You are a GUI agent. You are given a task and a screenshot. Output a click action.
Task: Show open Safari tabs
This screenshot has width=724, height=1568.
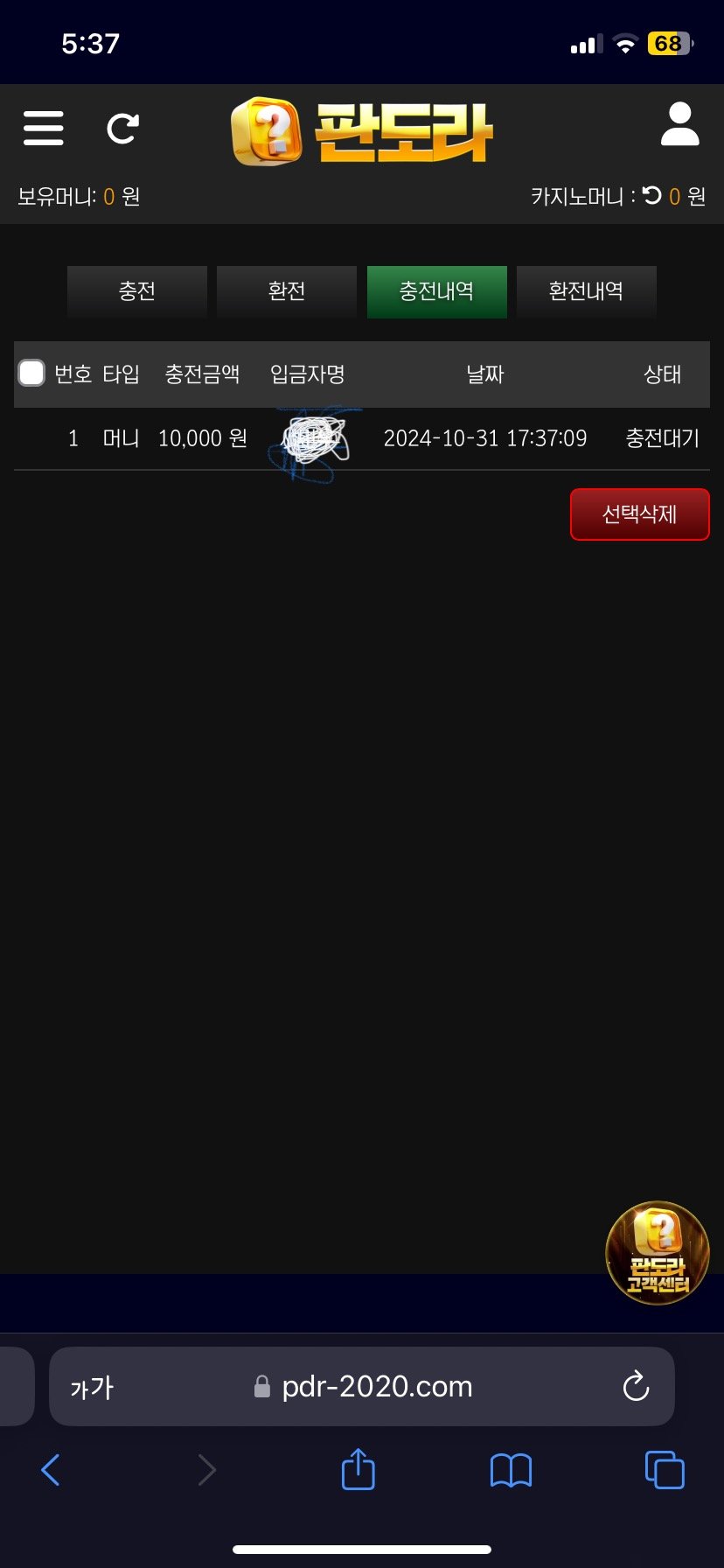tap(665, 1470)
